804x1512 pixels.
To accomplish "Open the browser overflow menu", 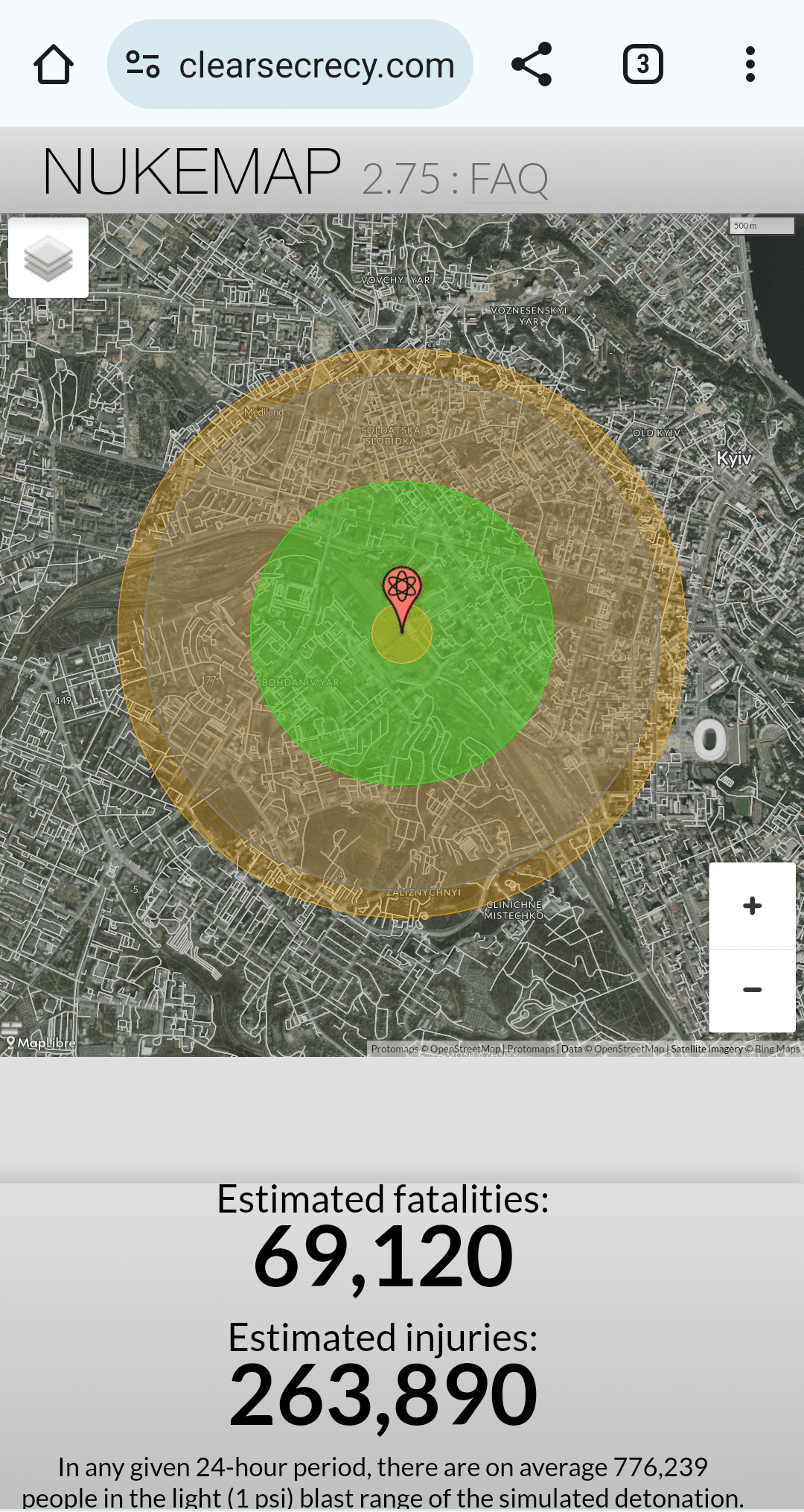I will point(750,65).
